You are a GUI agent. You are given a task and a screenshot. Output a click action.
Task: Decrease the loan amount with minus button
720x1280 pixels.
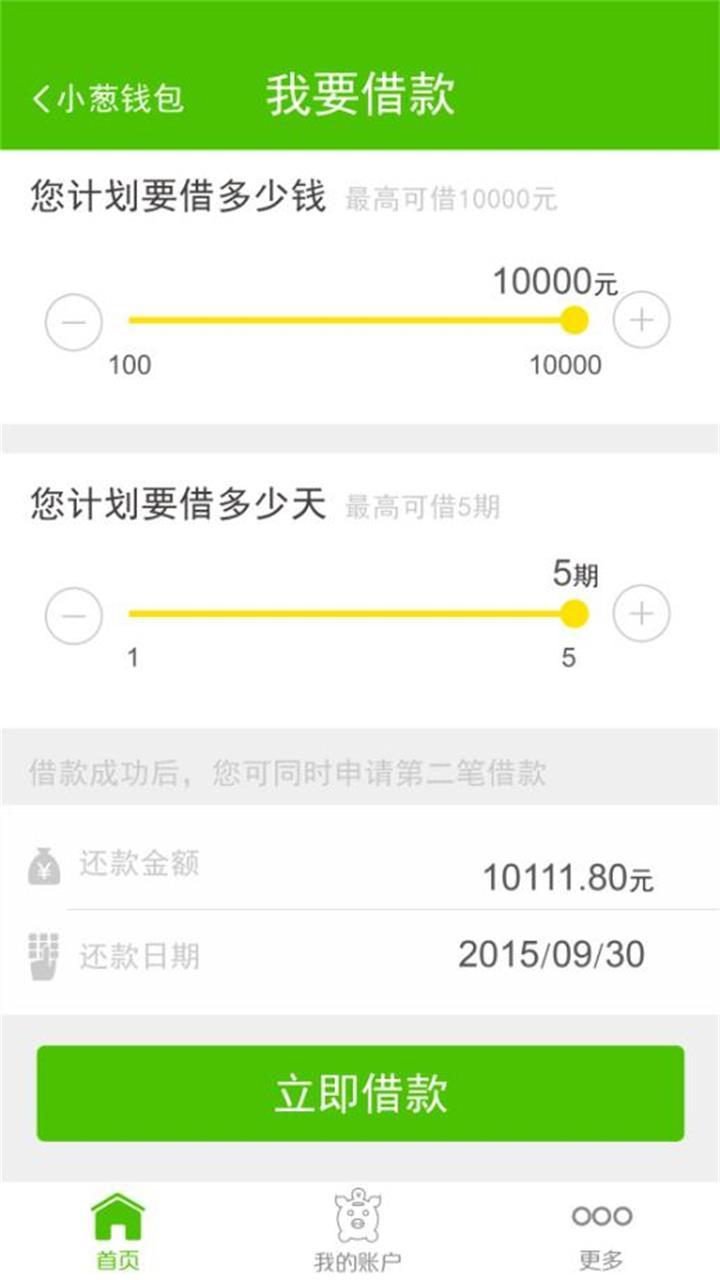(74, 321)
